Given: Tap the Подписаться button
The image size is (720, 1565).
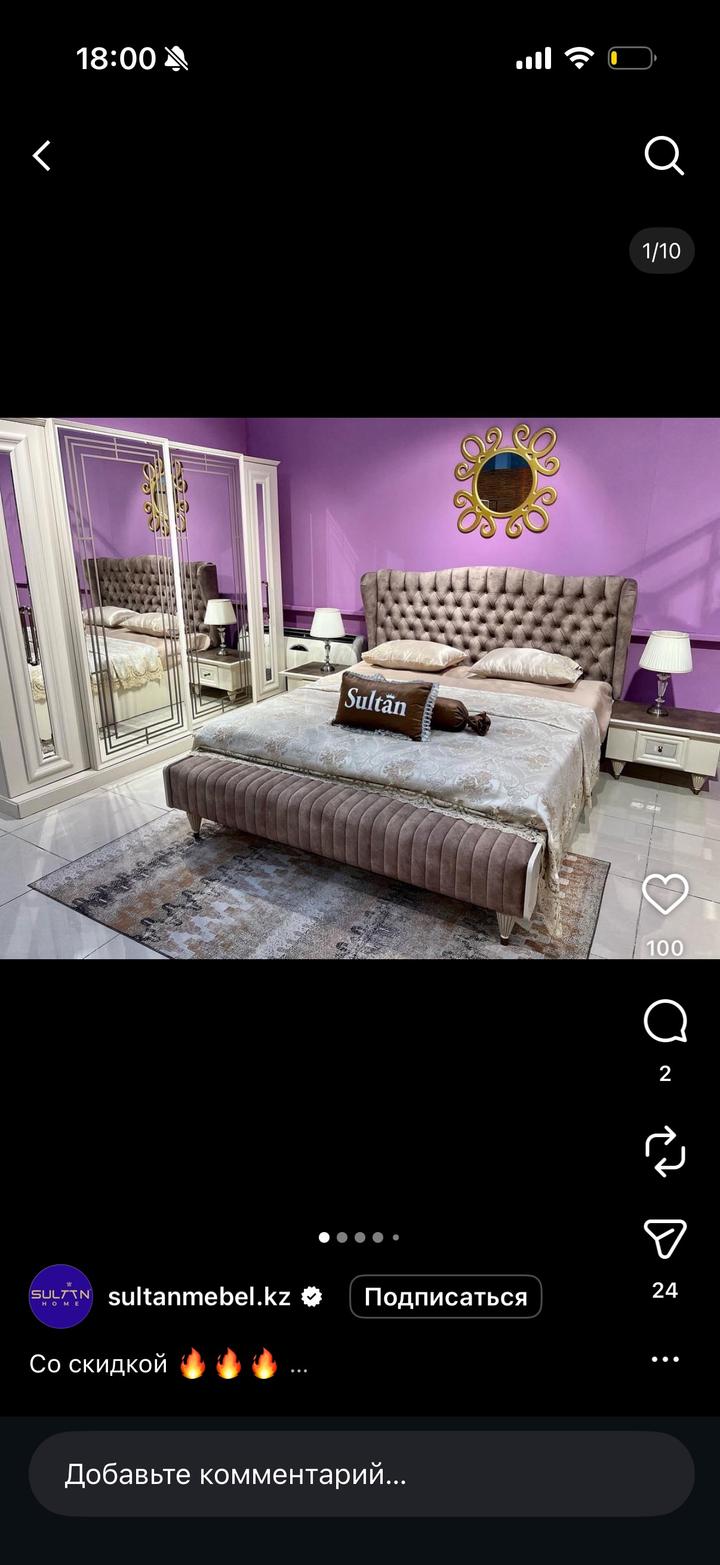Looking at the screenshot, I should tap(445, 1297).
